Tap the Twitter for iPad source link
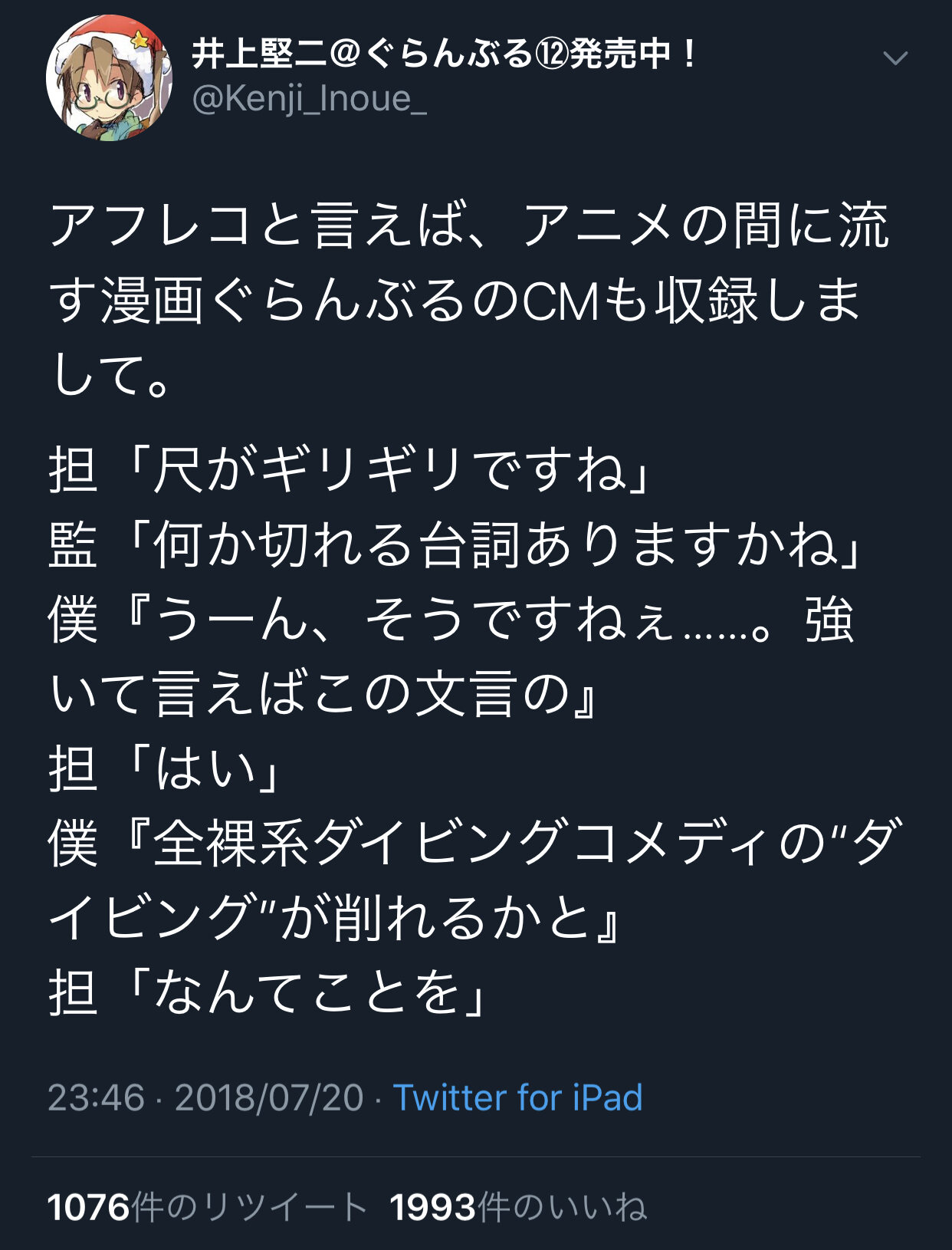 coord(517,1097)
